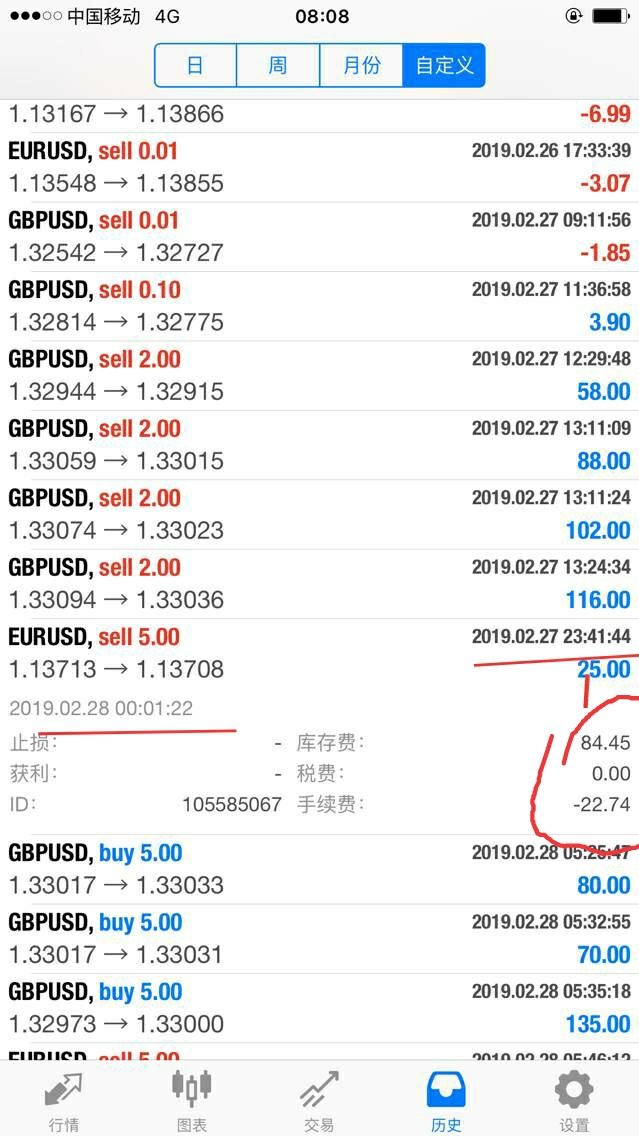Go to the 图表 chart tab

coord(191,1099)
